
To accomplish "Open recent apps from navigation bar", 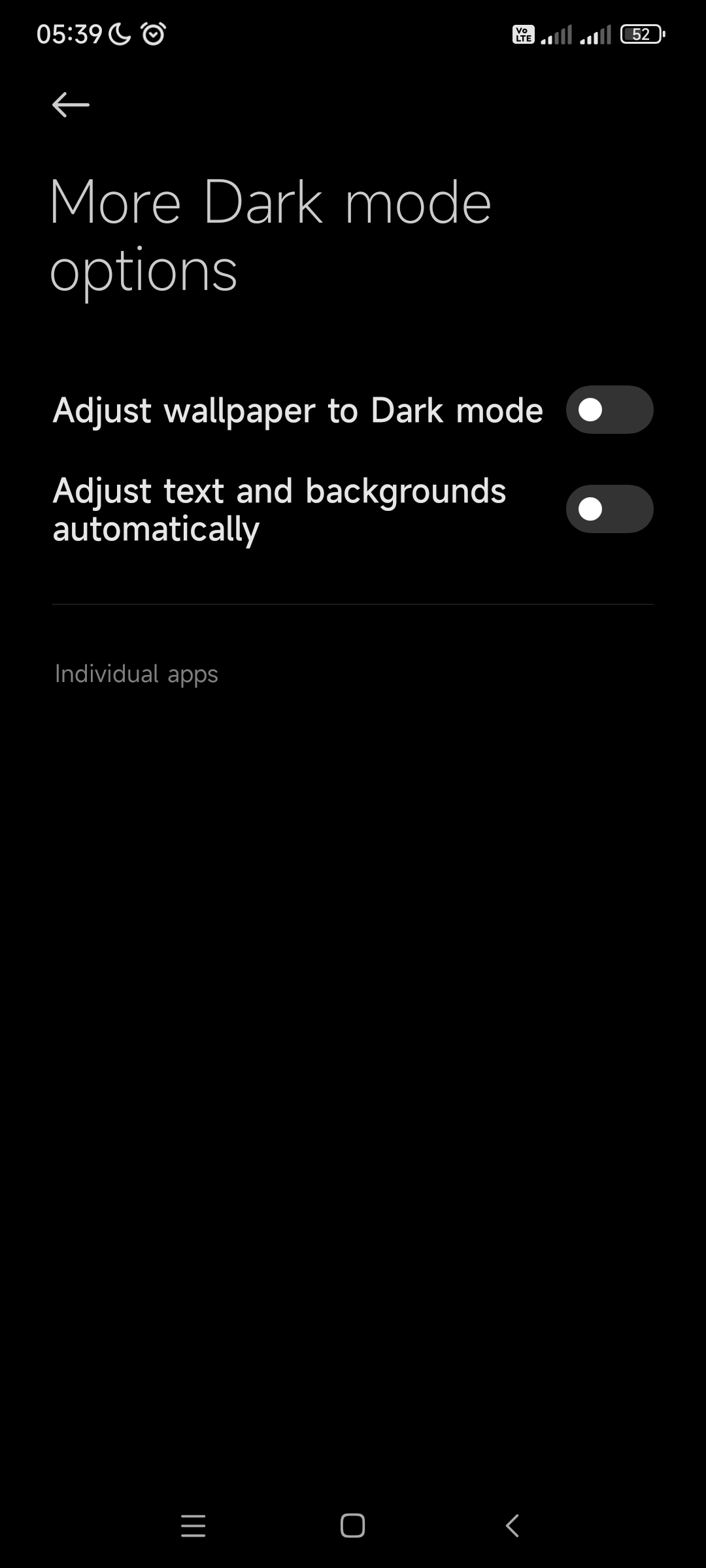I will pos(193,1526).
